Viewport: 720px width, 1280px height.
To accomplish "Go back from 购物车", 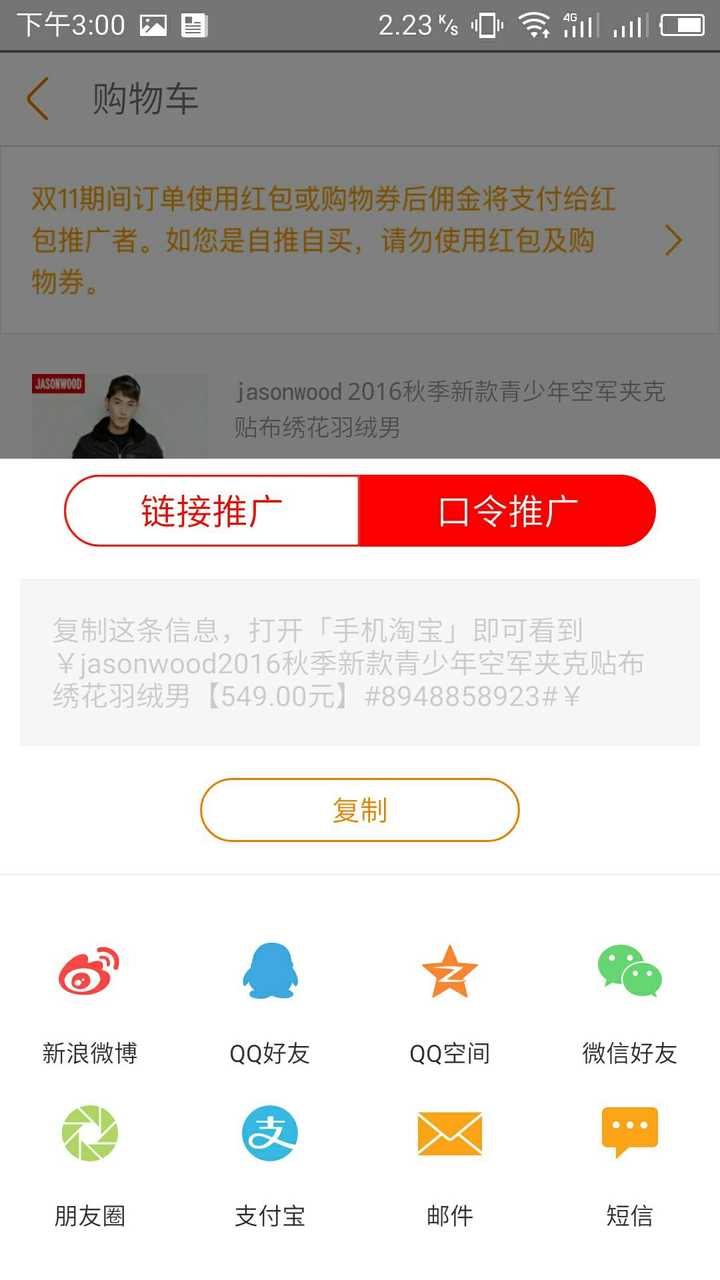I will pos(38,99).
